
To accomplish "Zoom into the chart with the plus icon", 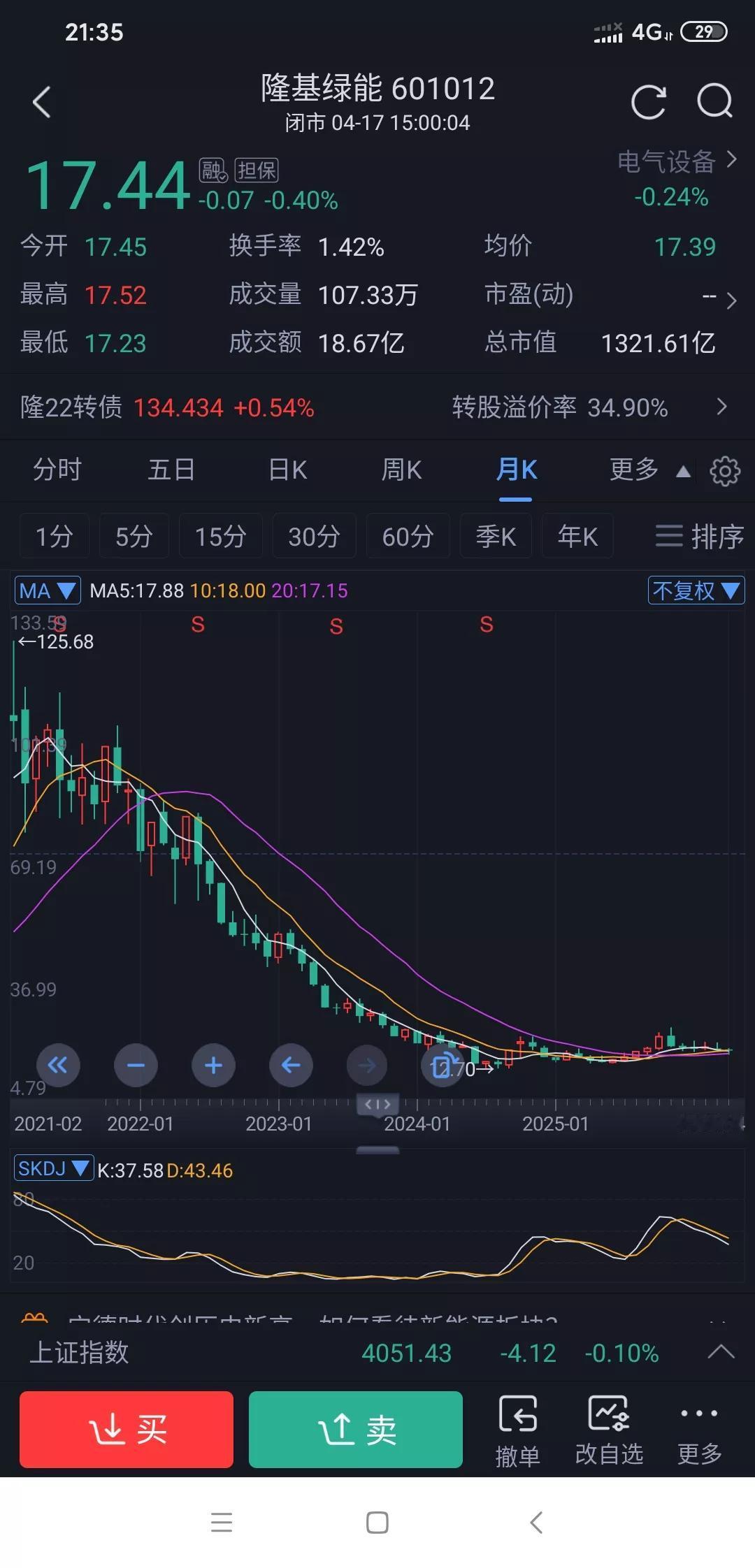I will coord(213,1066).
